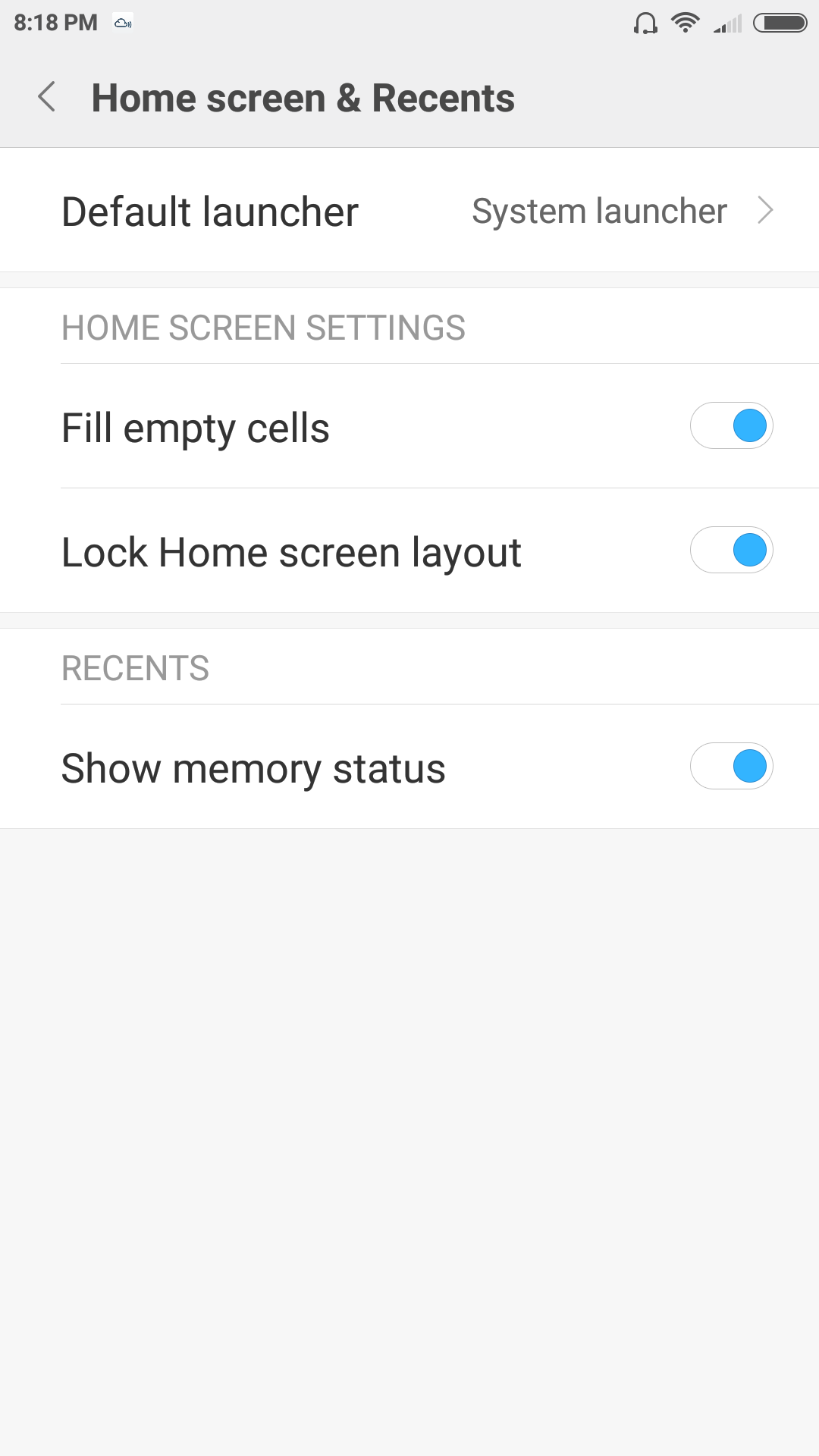Screen dimensions: 819x1456
Task: Turn off Fill empty cells
Action: (731, 425)
